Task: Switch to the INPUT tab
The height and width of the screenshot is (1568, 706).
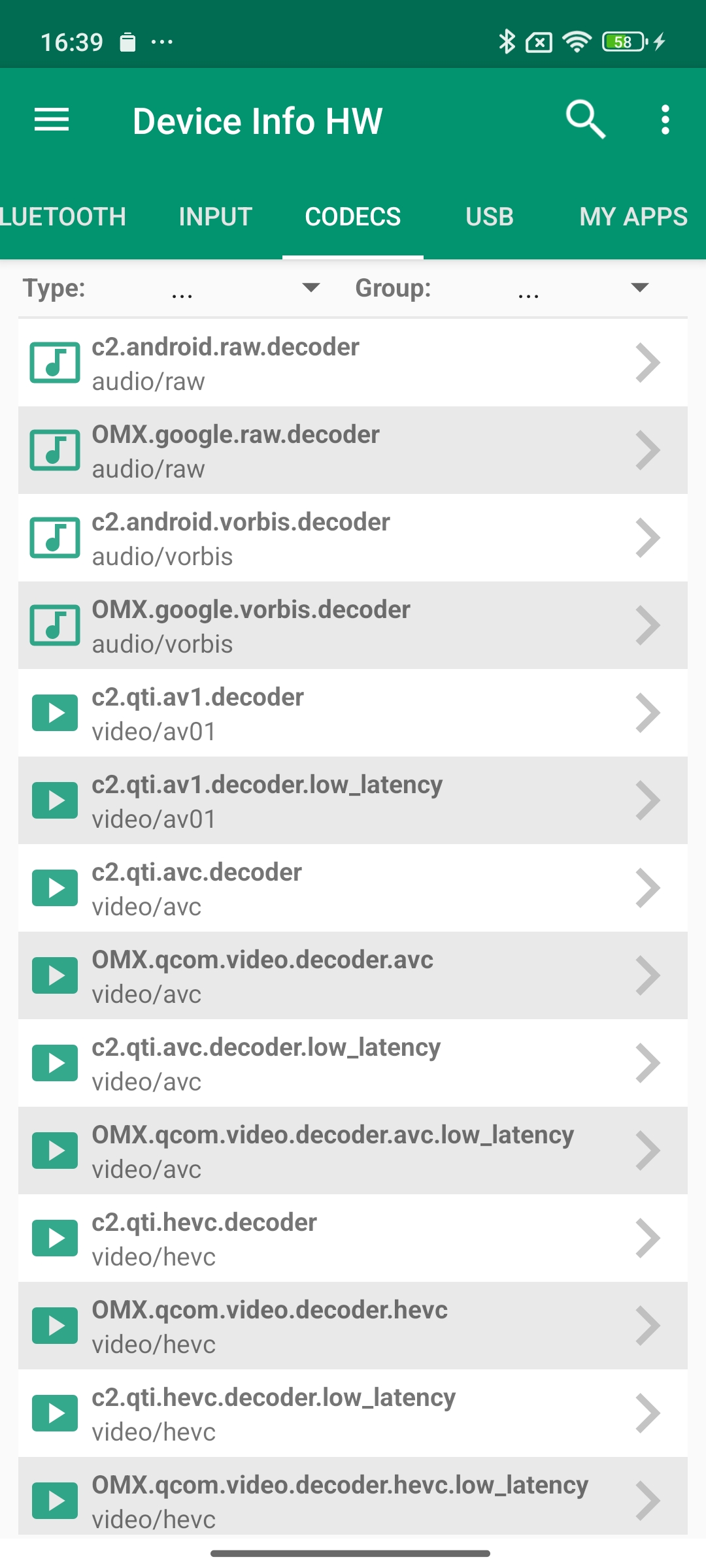Action: (215, 217)
